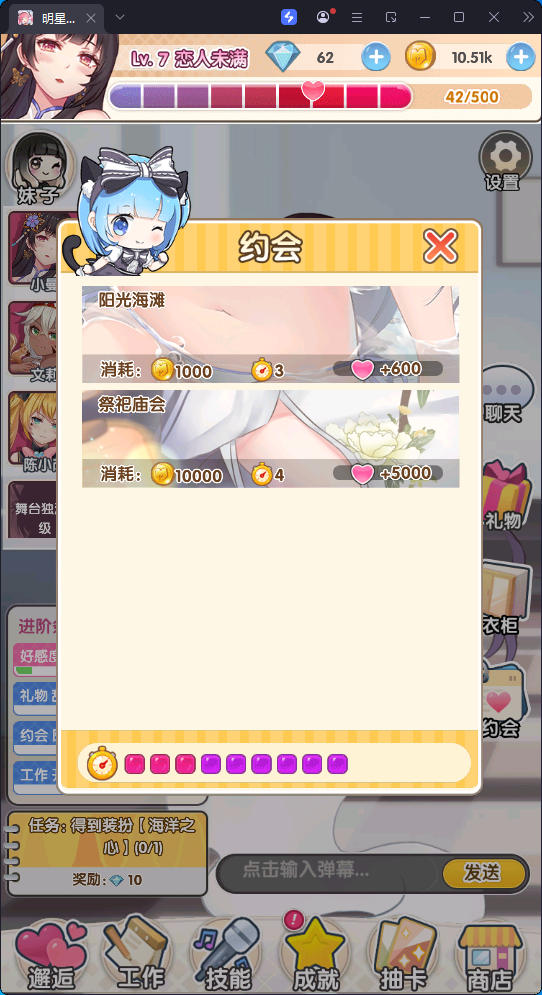This screenshot has width=542, height=995.
Task: Select the 阳光海滩 date option
Action: pyautogui.click(x=270, y=334)
